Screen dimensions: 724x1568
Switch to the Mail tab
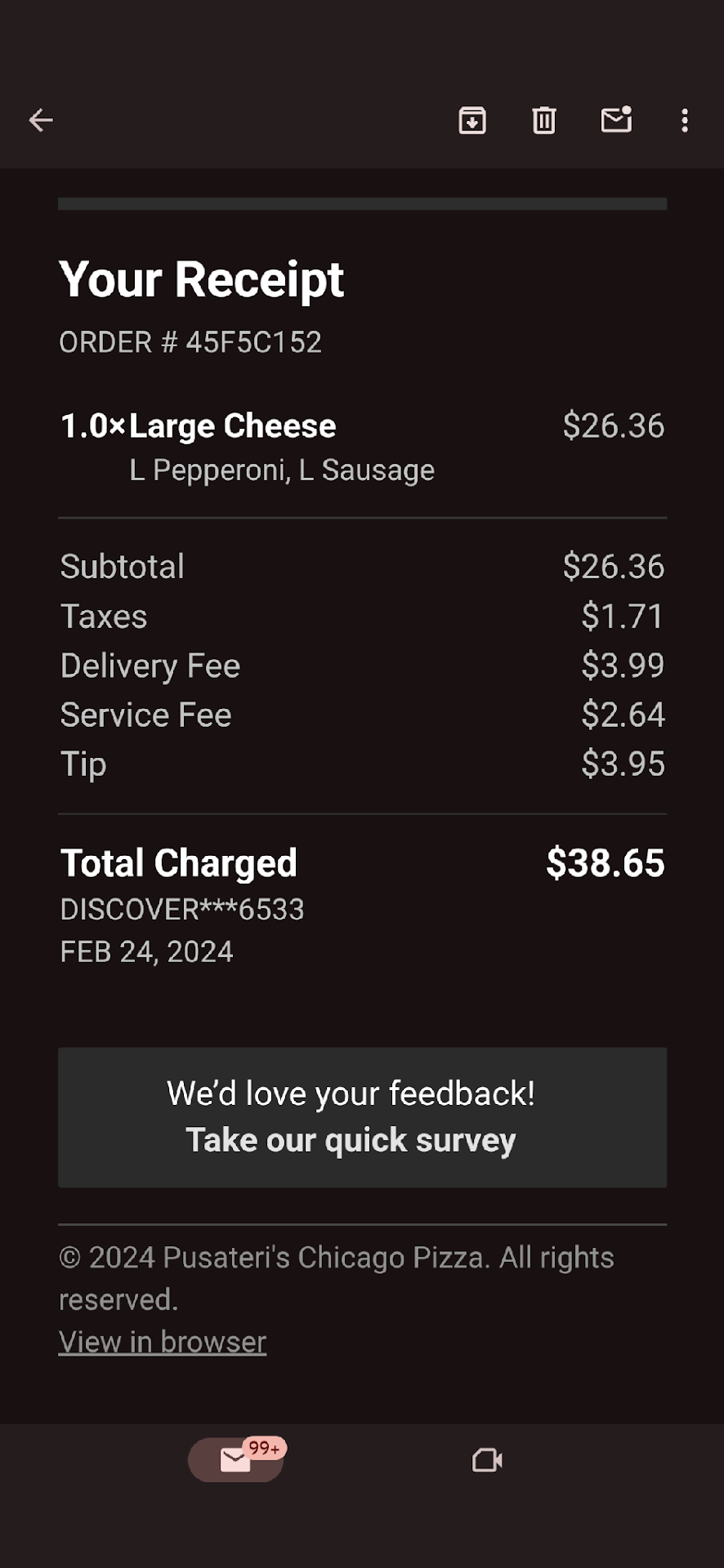(x=236, y=1459)
